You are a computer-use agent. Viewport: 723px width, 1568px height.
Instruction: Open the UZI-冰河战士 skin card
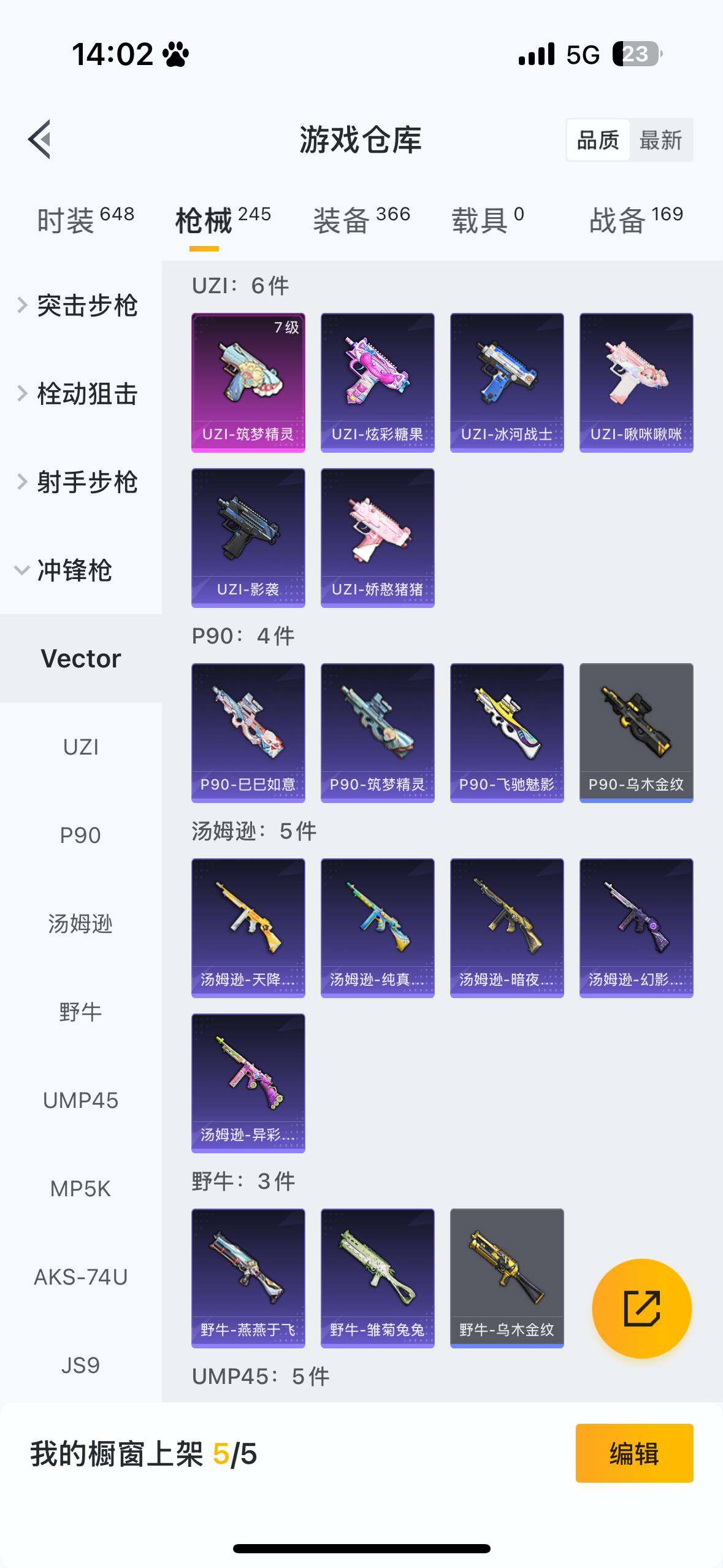[x=507, y=383]
